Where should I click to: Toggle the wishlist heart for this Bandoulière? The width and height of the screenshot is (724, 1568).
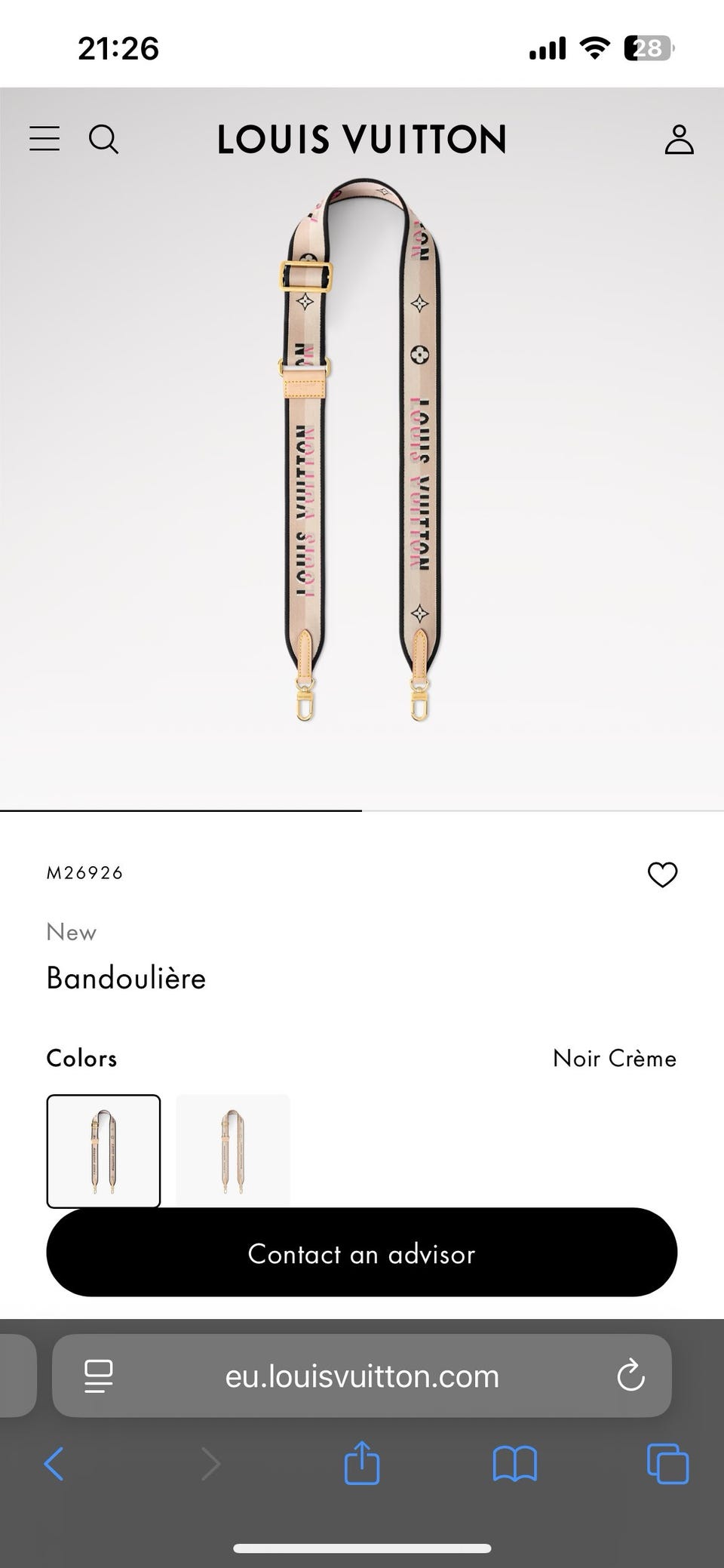[661, 875]
